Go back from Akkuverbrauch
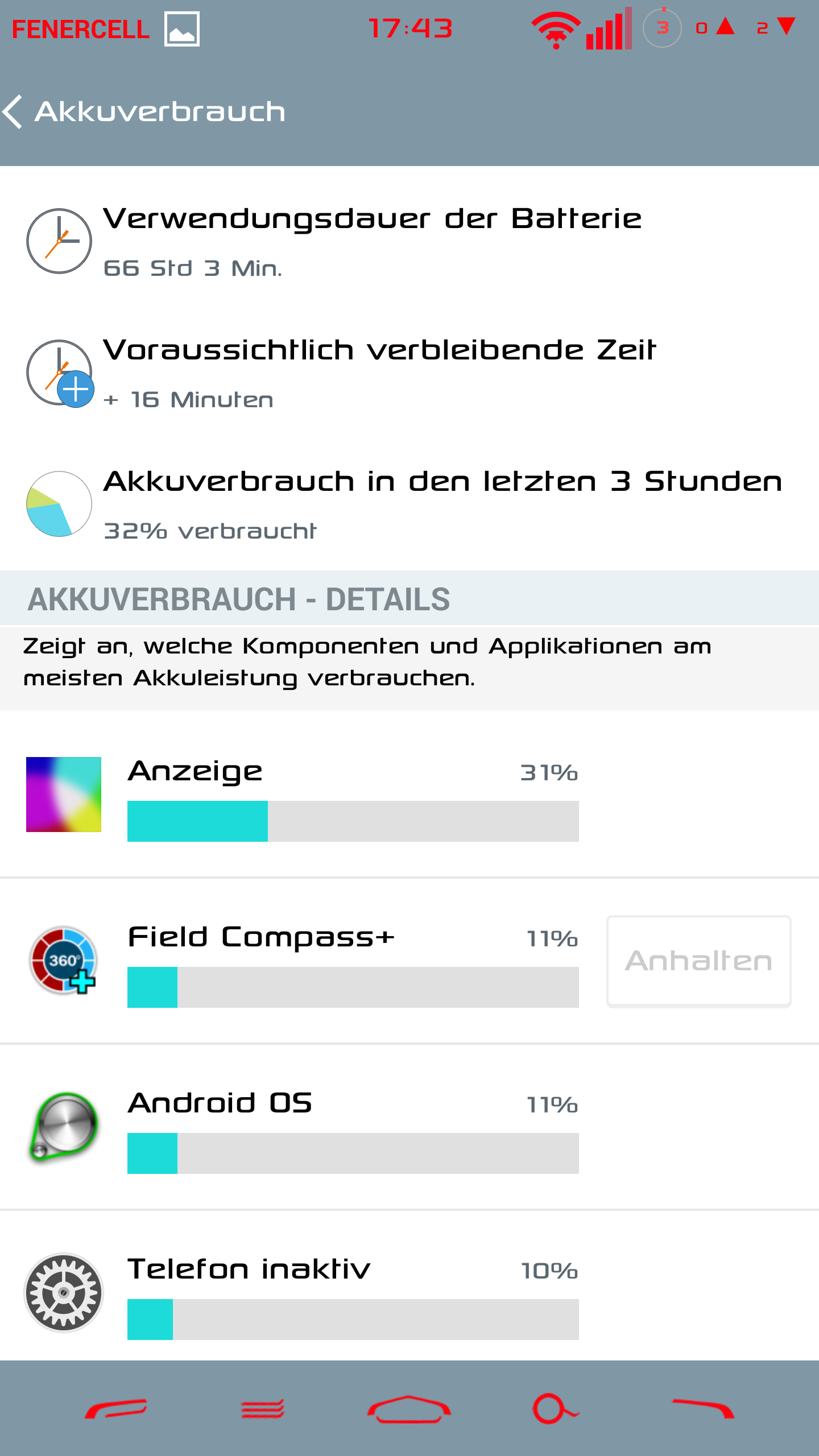The height and width of the screenshot is (1456, 819). coord(14,111)
